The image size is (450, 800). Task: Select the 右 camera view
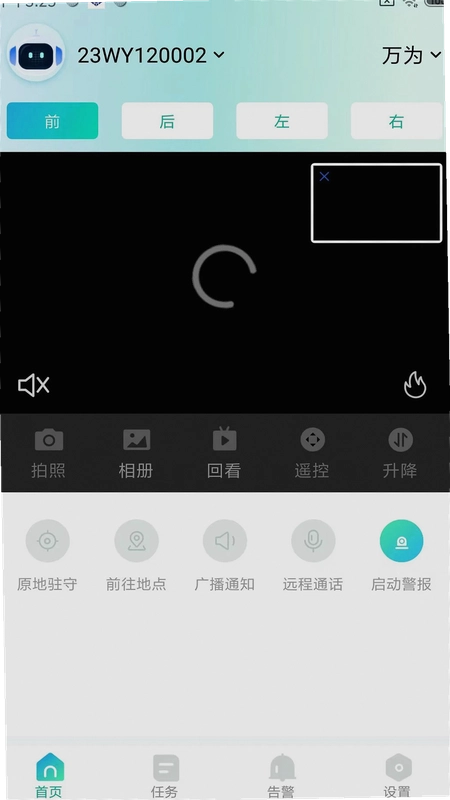pos(396,121)
